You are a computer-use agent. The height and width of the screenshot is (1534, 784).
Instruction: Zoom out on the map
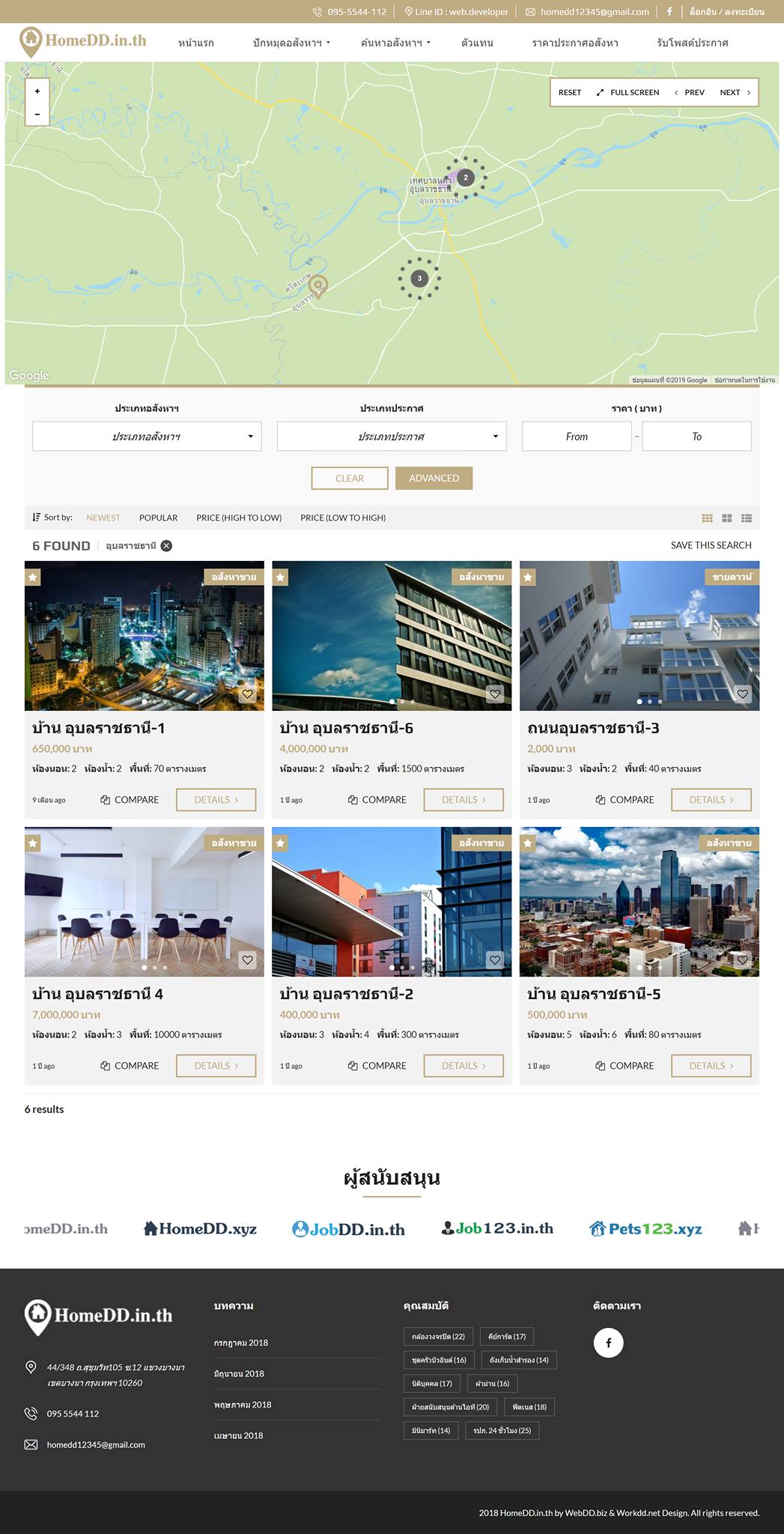tap(37, 115)
